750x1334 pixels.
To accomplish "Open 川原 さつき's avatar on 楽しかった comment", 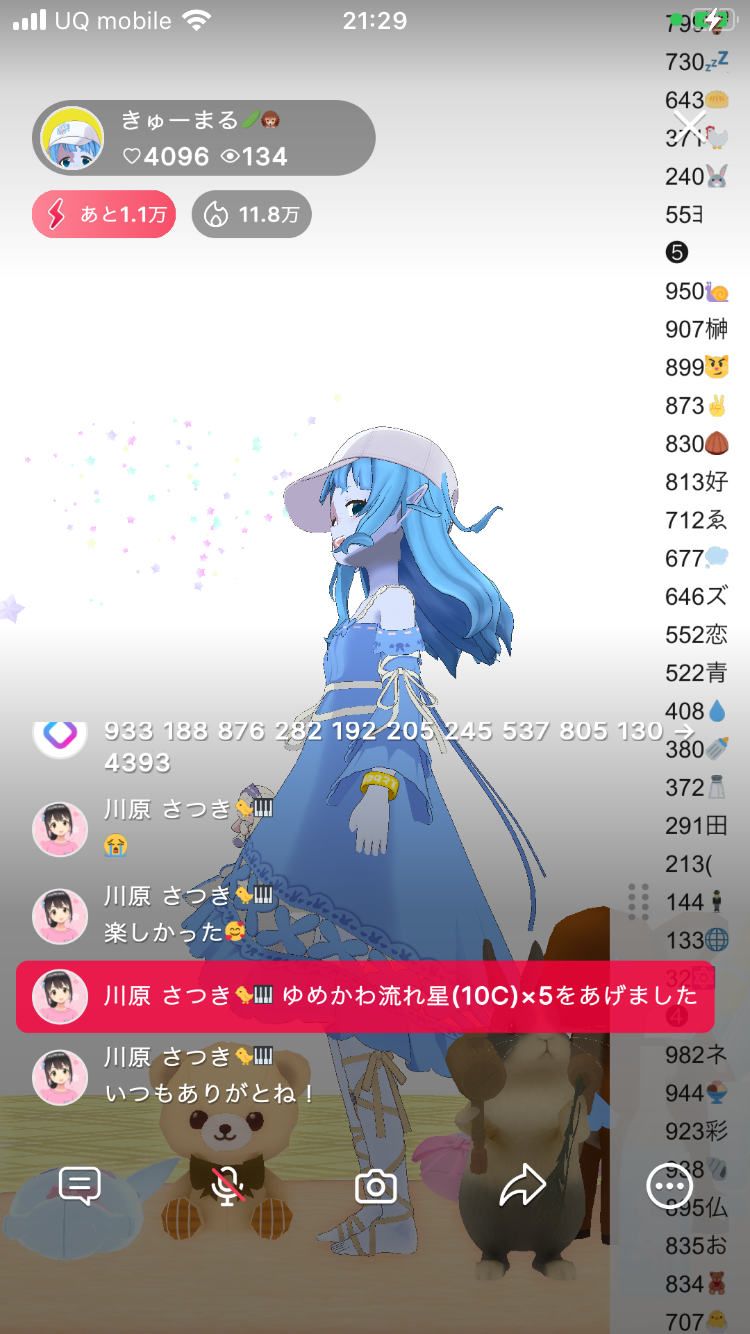I will 60,916.
